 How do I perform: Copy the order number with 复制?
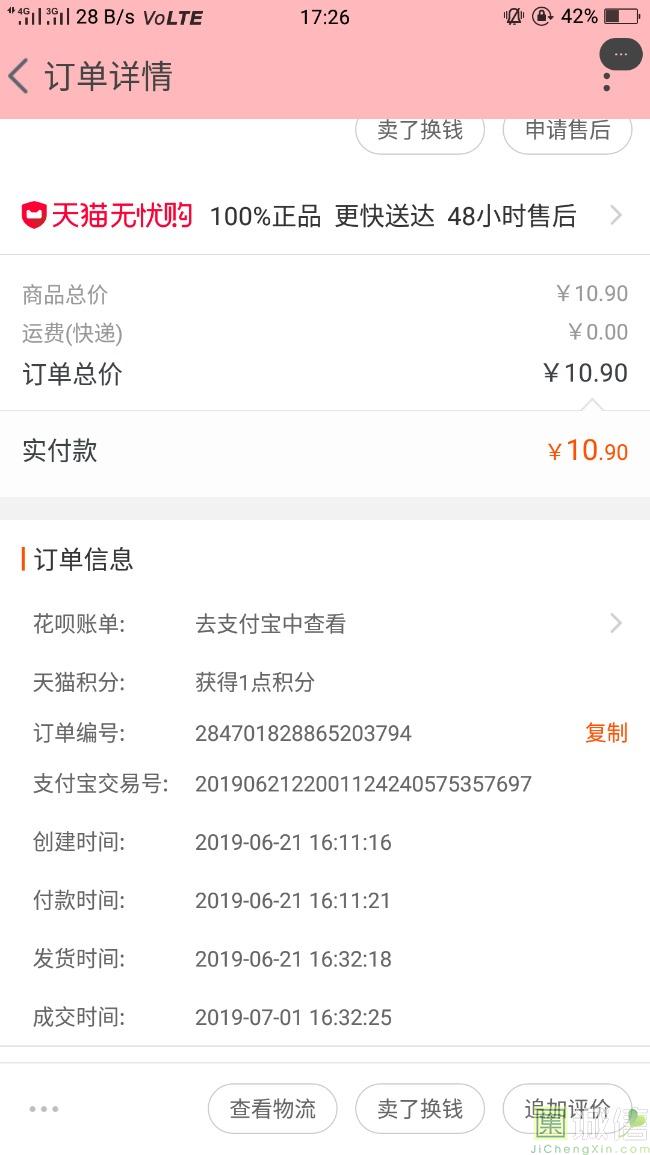tap(607, 733)
